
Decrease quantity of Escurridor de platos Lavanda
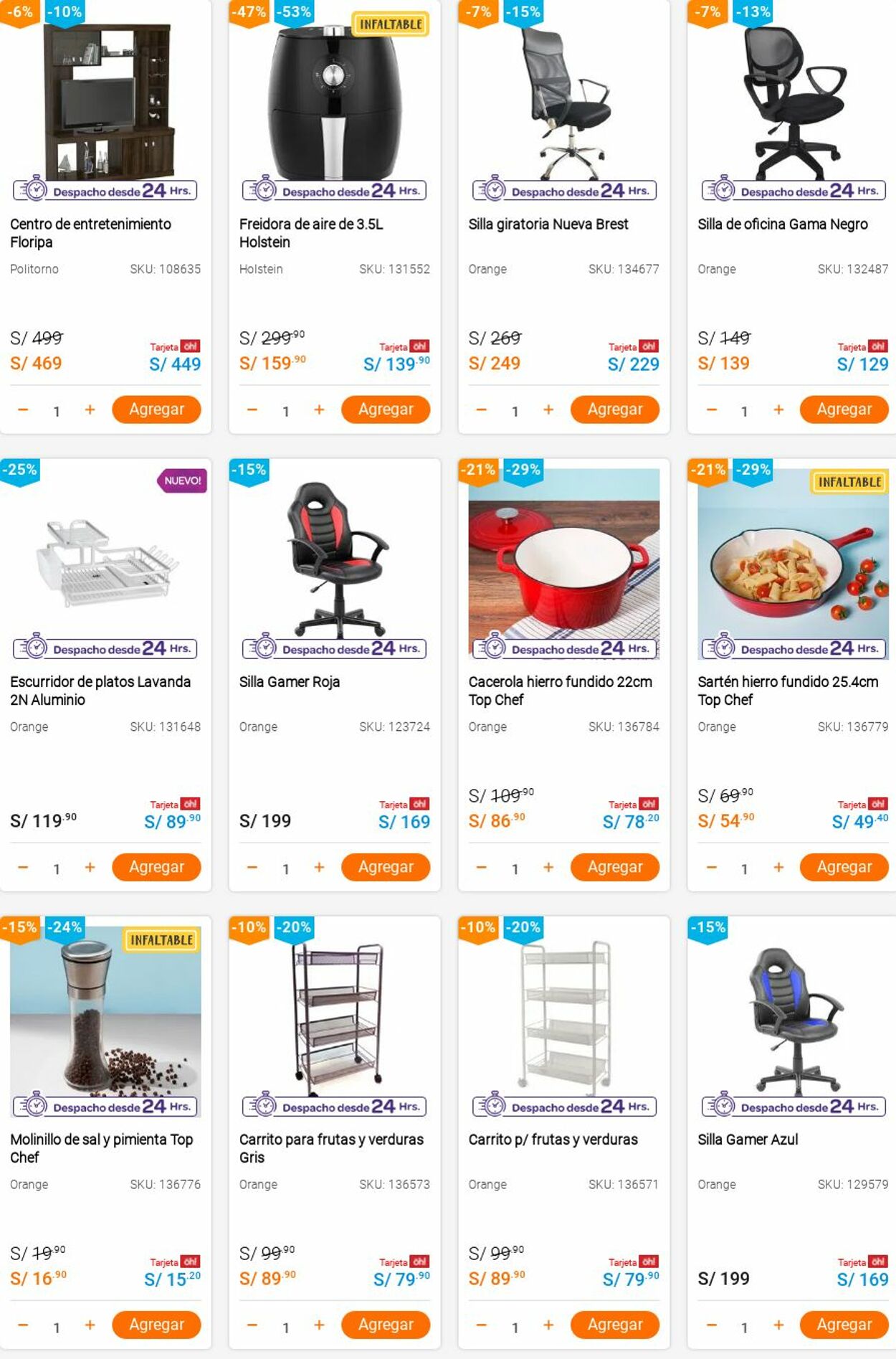(x=23, y=867)
